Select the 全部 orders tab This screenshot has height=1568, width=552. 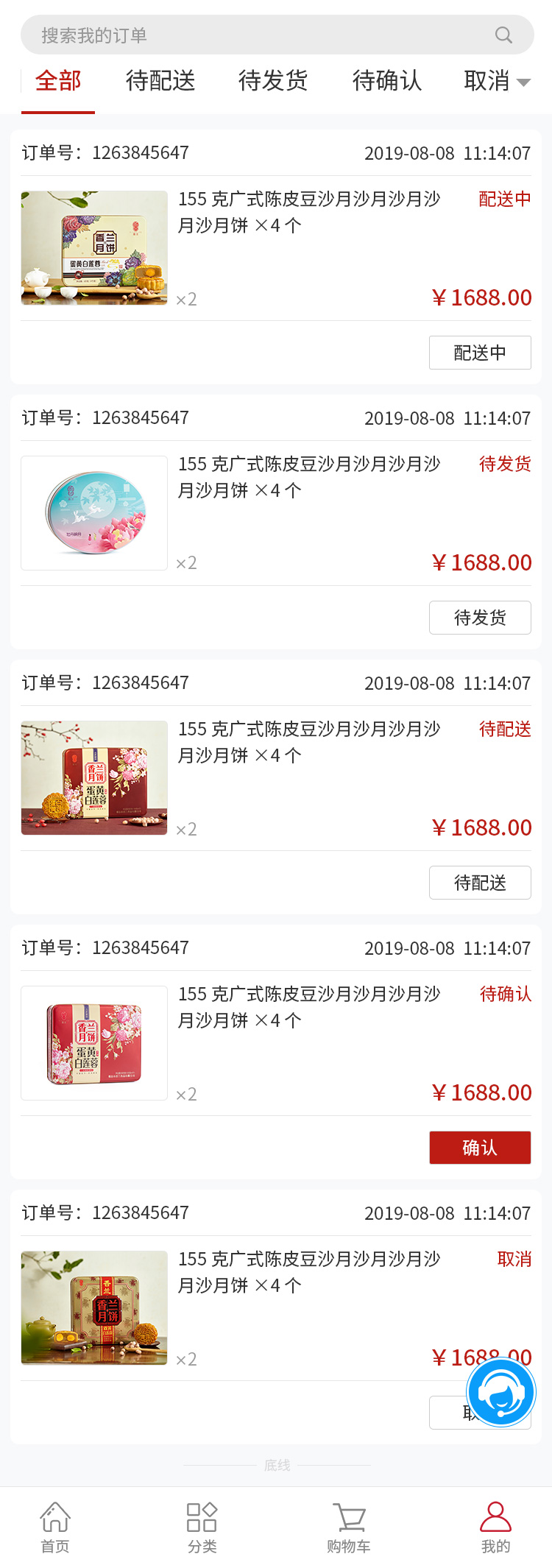58,81
